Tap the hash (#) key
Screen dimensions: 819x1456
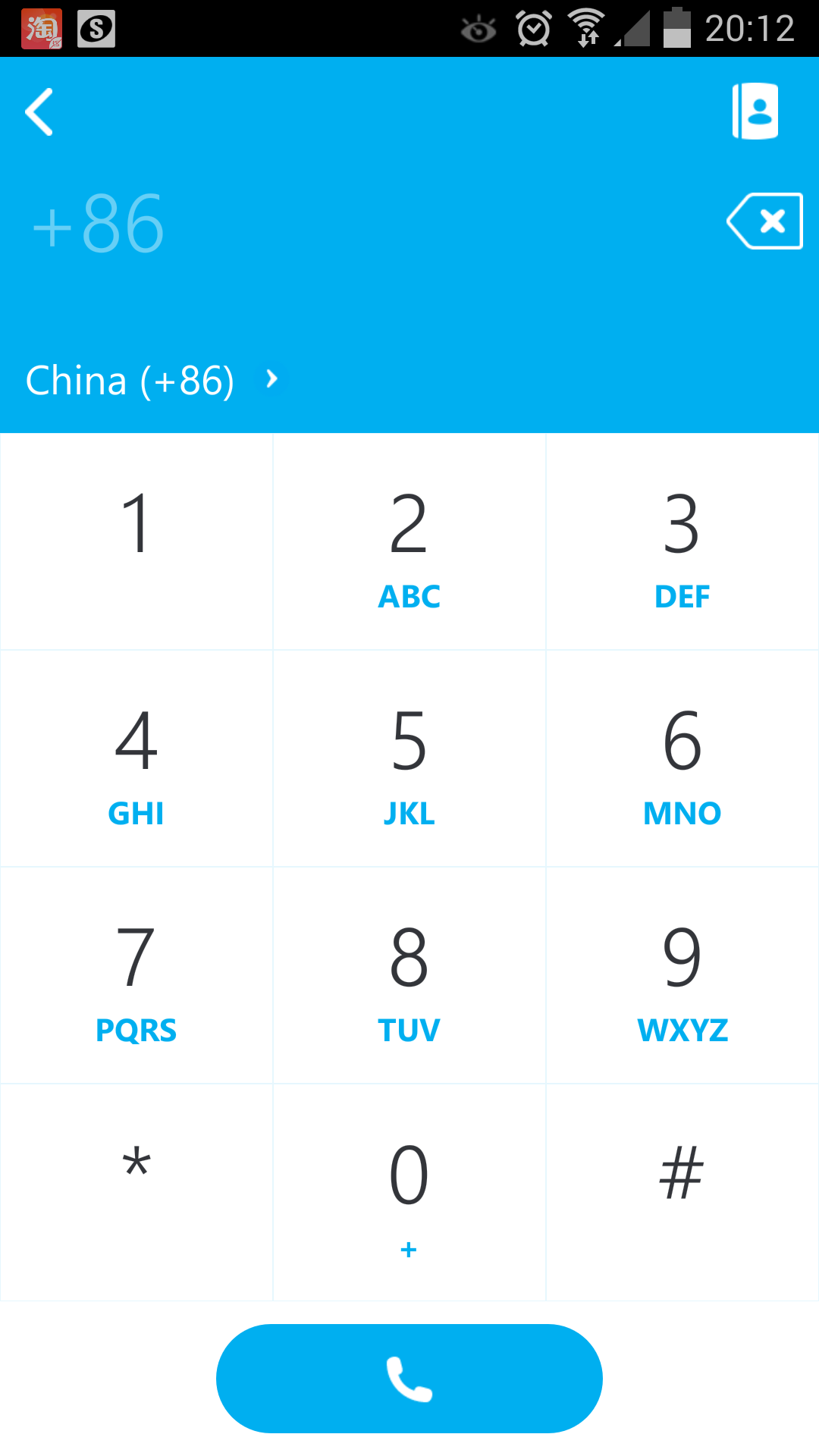tap(682, 1192)
